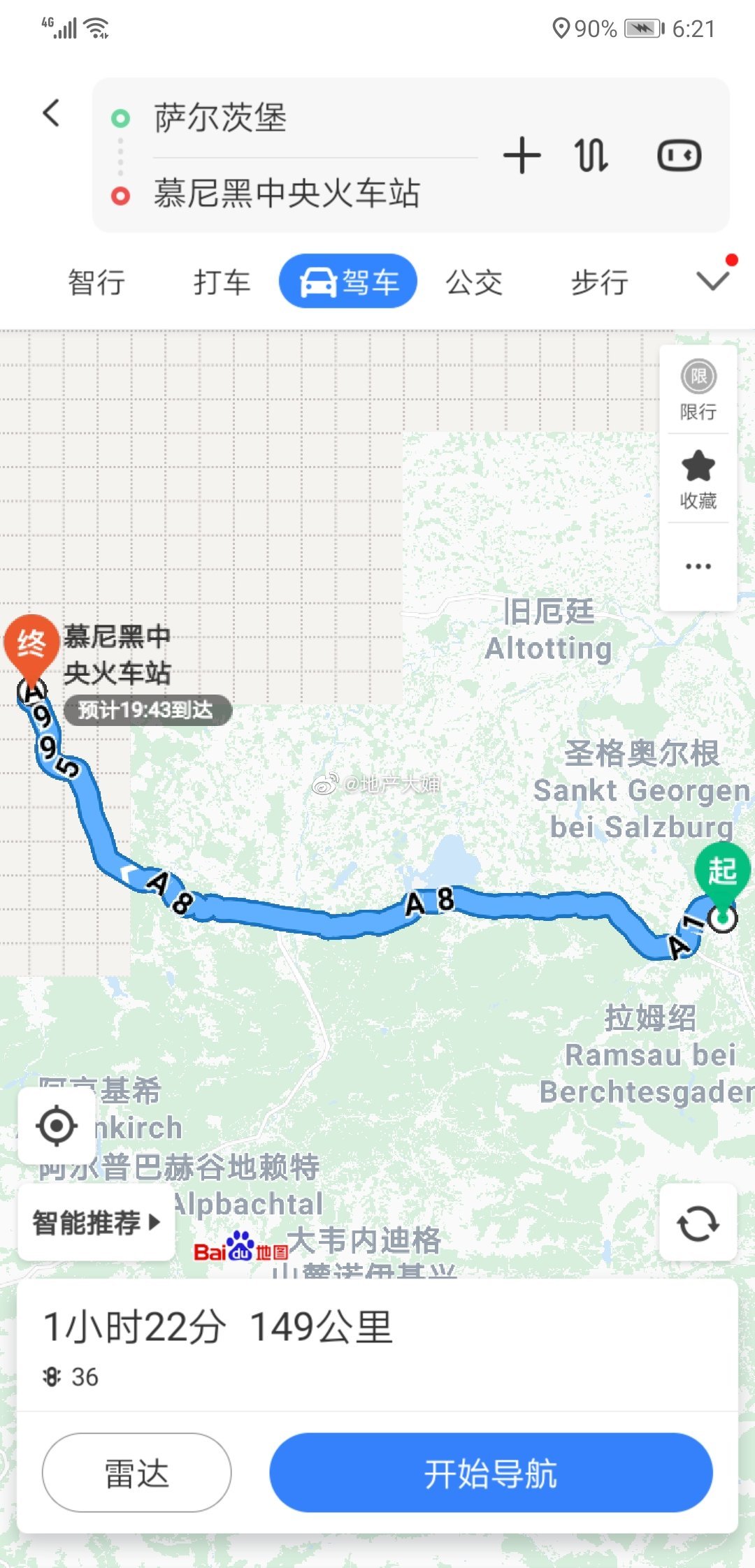
Task: Tap the route summary showing 1小时22分
Action: tap(217, 1326)
